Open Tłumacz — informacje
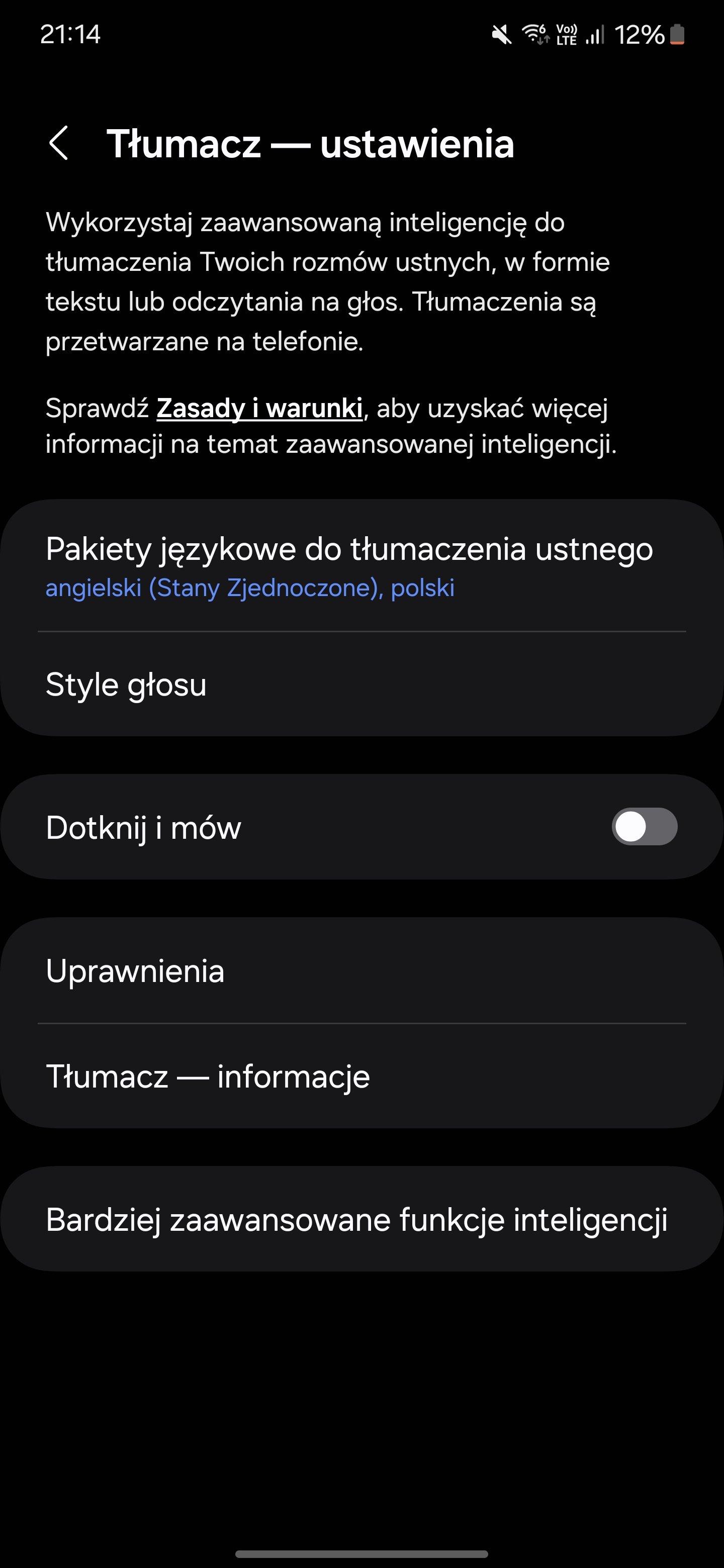Image resolution: width=724 pixels, height=1568 pixels. tap(361, 1076)
